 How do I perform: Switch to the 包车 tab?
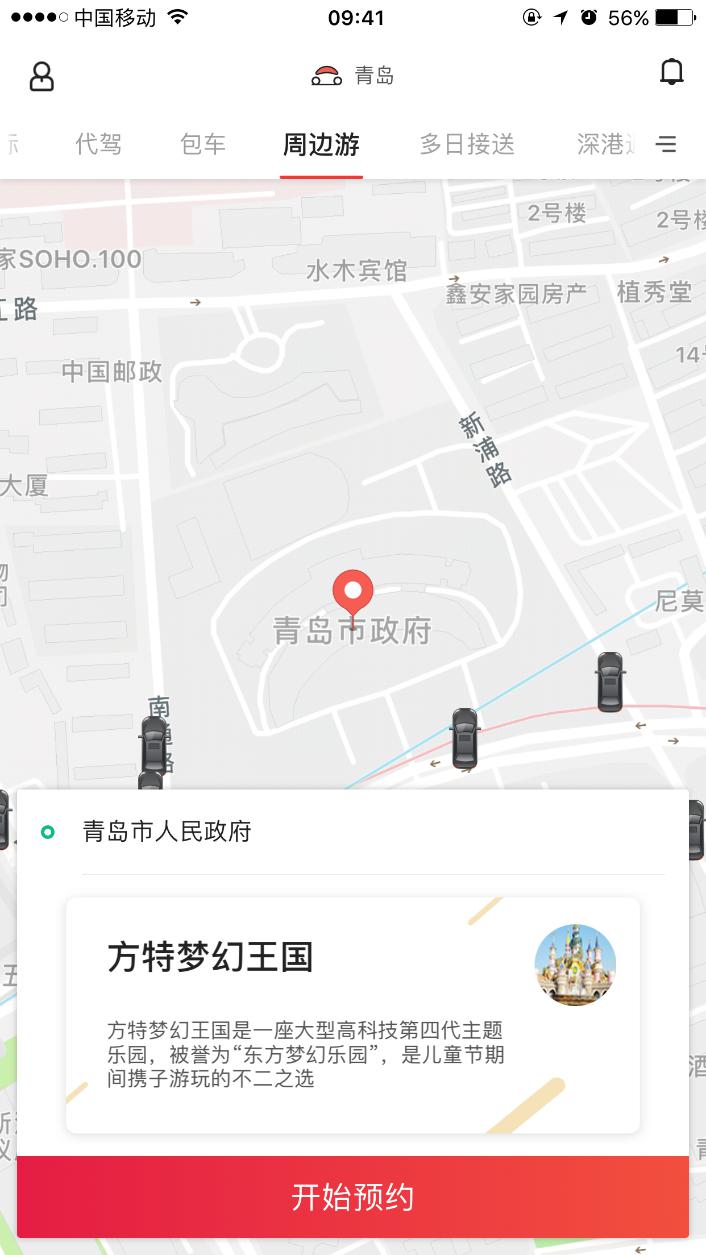tap(203, 145)
